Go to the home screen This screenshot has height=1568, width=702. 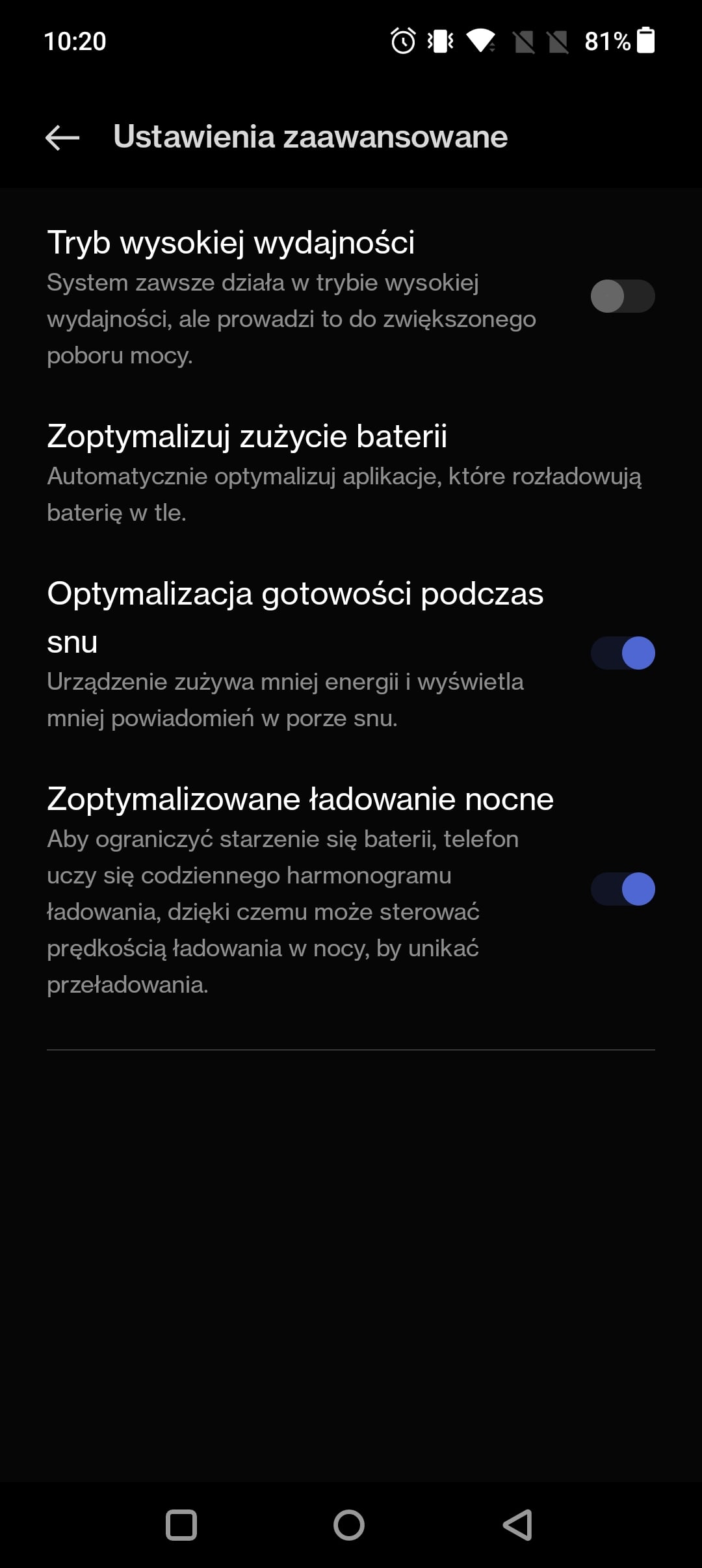[349, 1524]
